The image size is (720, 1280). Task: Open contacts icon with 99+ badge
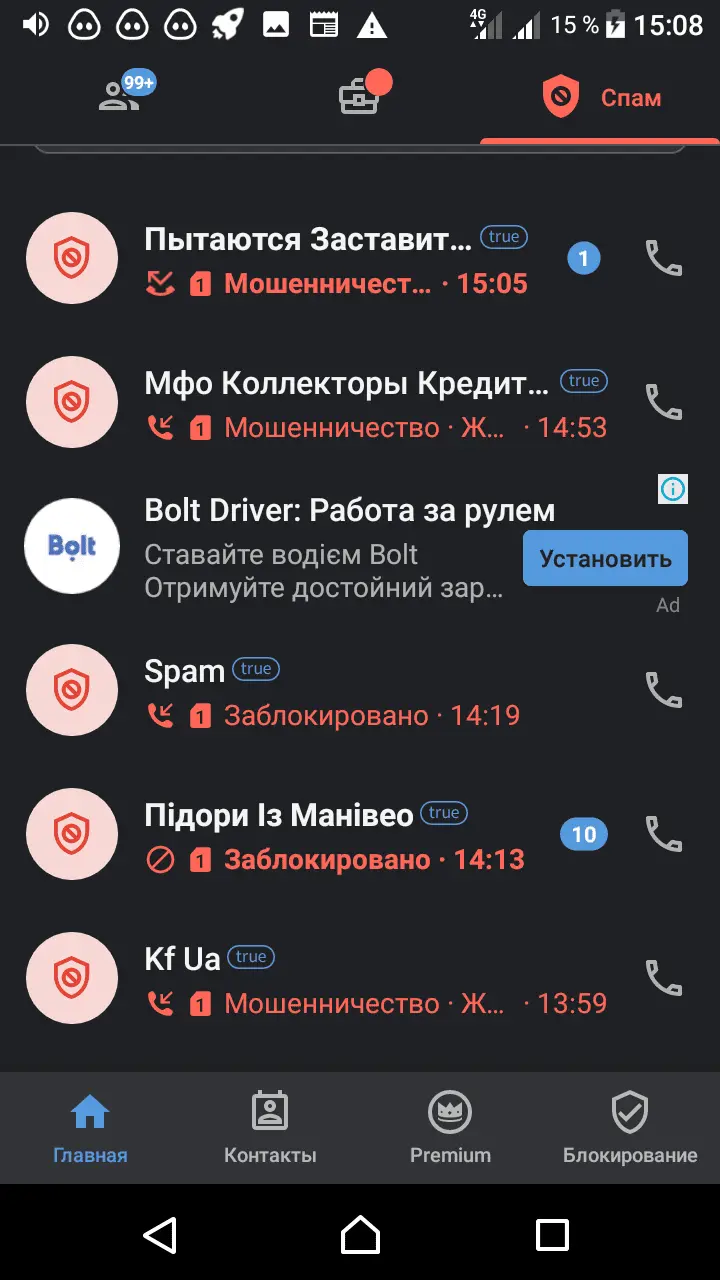[120, 95]
